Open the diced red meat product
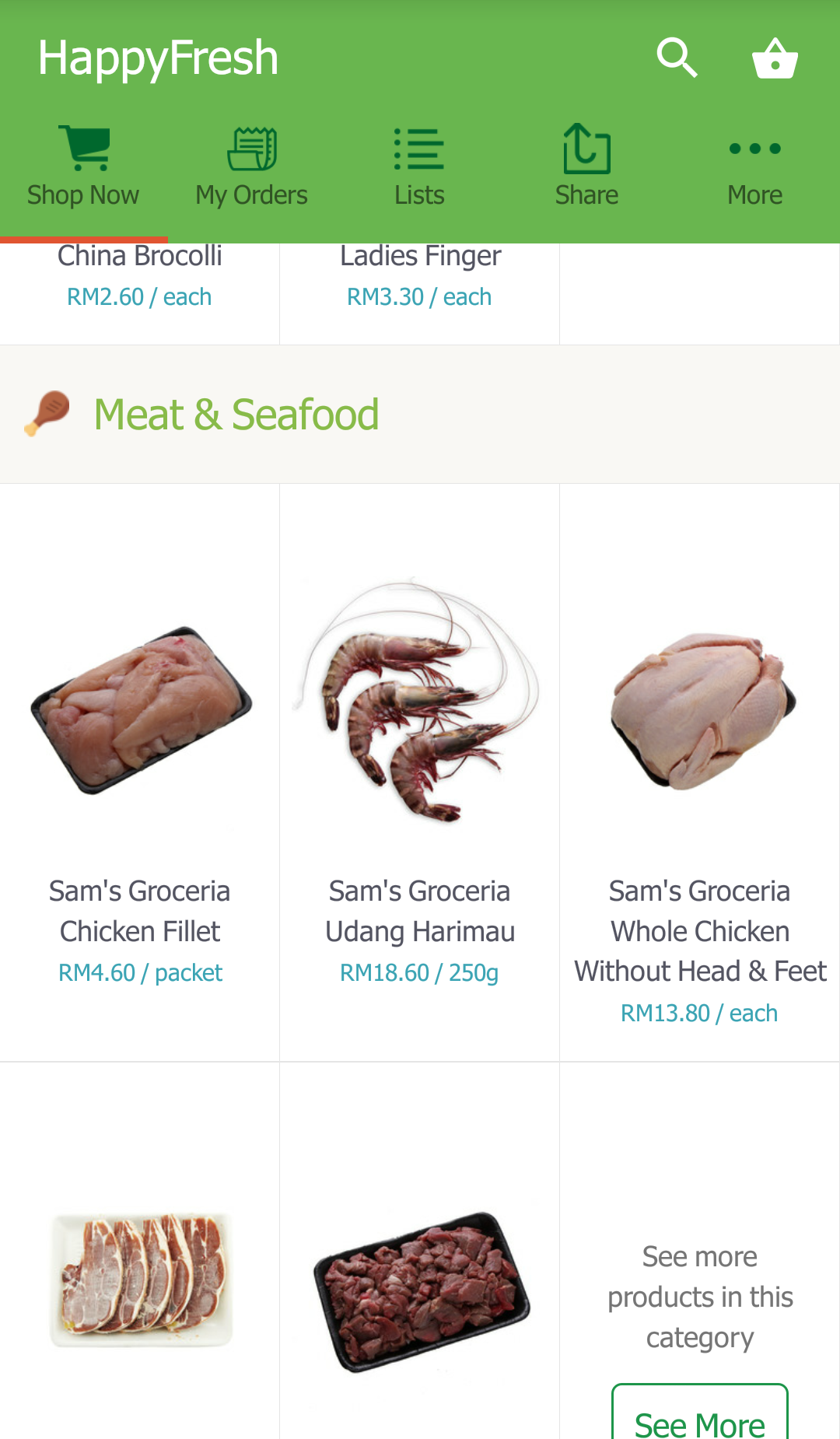 pyautogui.click(x=420, y=1291)
